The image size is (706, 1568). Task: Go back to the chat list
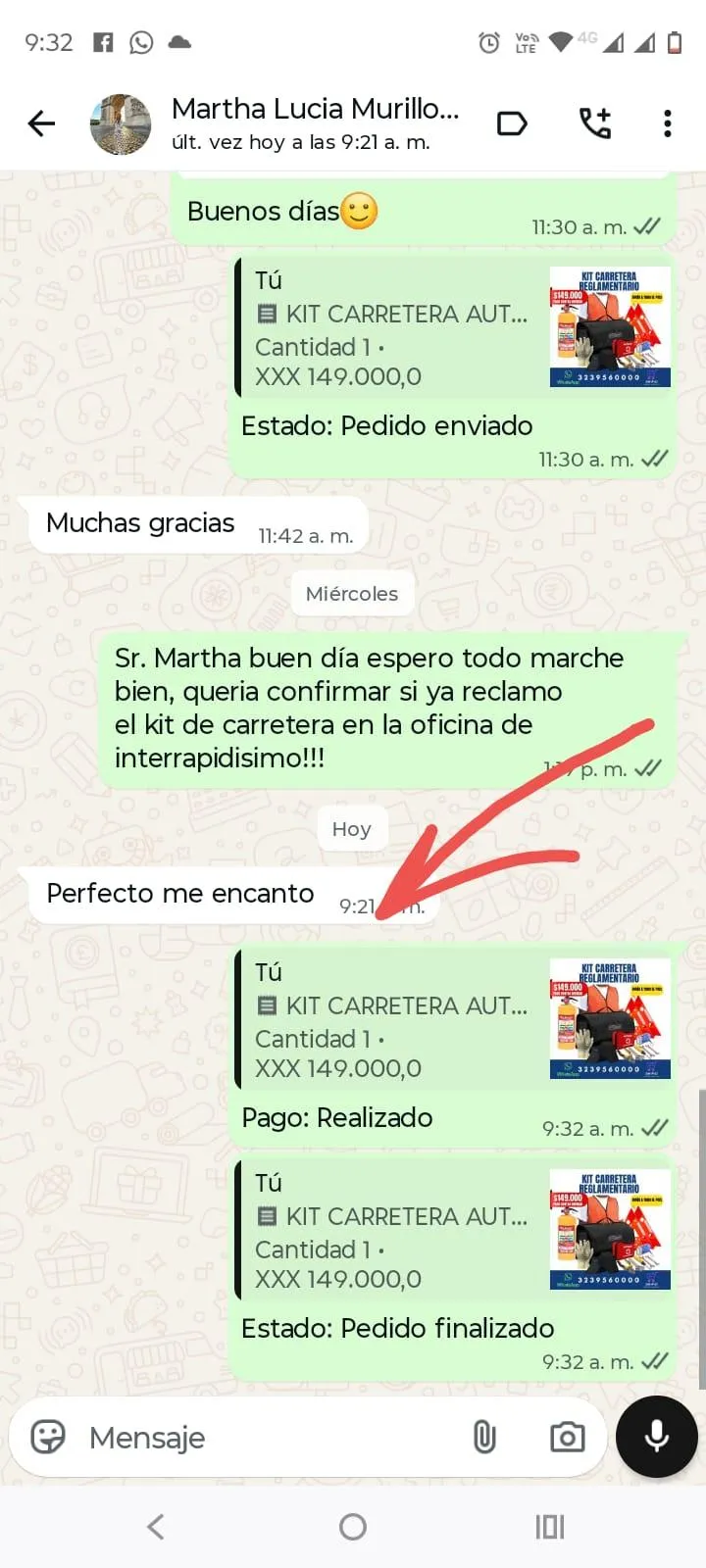coord(41,123)
